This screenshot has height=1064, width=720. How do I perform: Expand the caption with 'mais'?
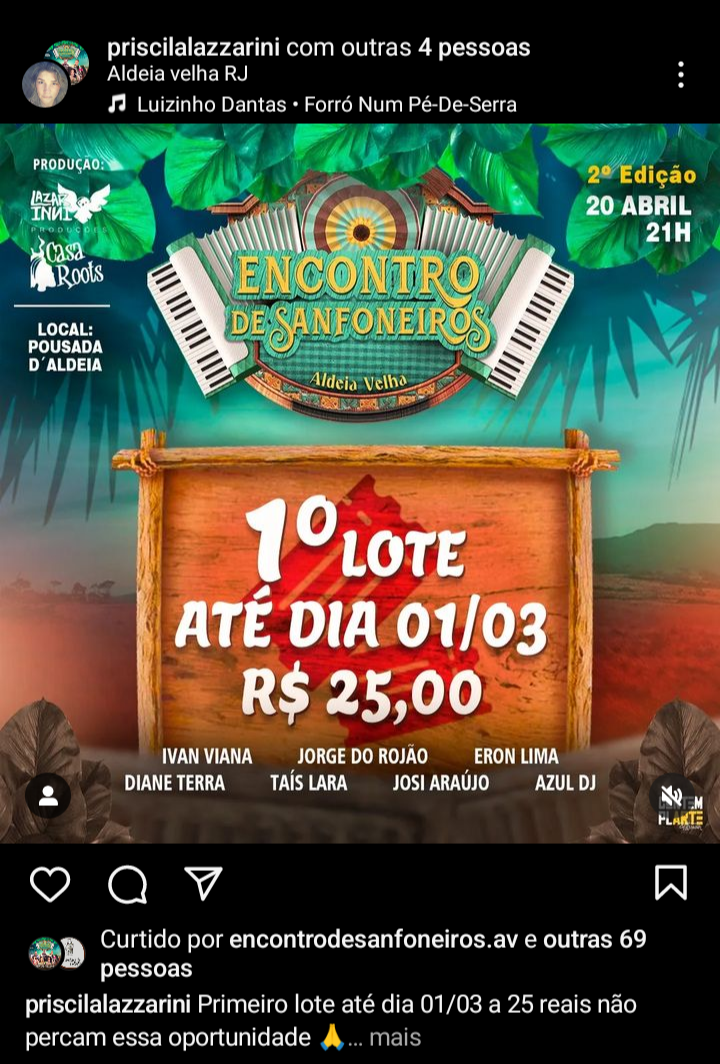[x=394, y=1037]
